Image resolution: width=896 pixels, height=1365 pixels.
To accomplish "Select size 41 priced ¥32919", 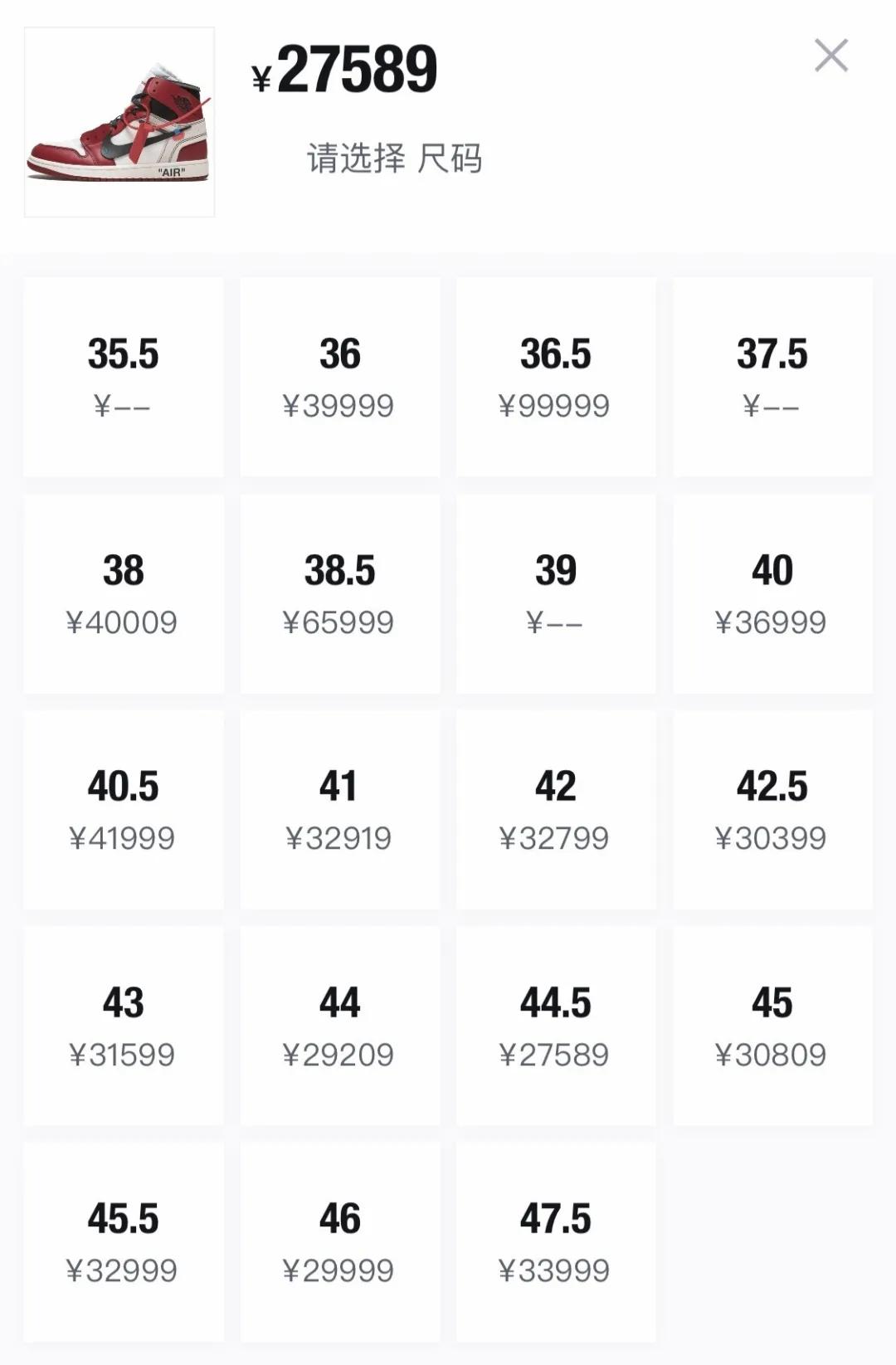I will pyautogui.click(x=339, y=809).
